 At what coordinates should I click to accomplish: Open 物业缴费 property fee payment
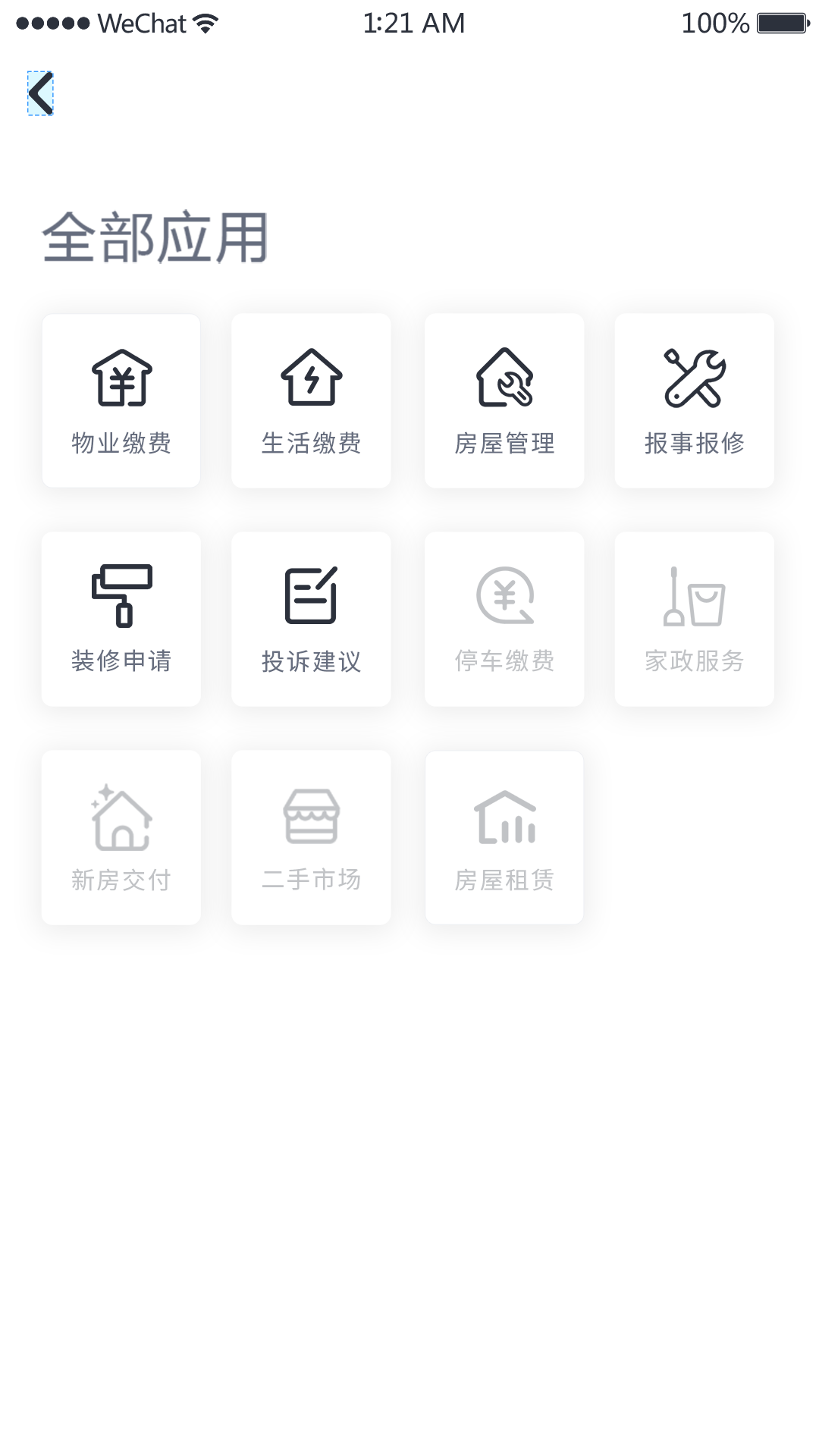point(121,400)
